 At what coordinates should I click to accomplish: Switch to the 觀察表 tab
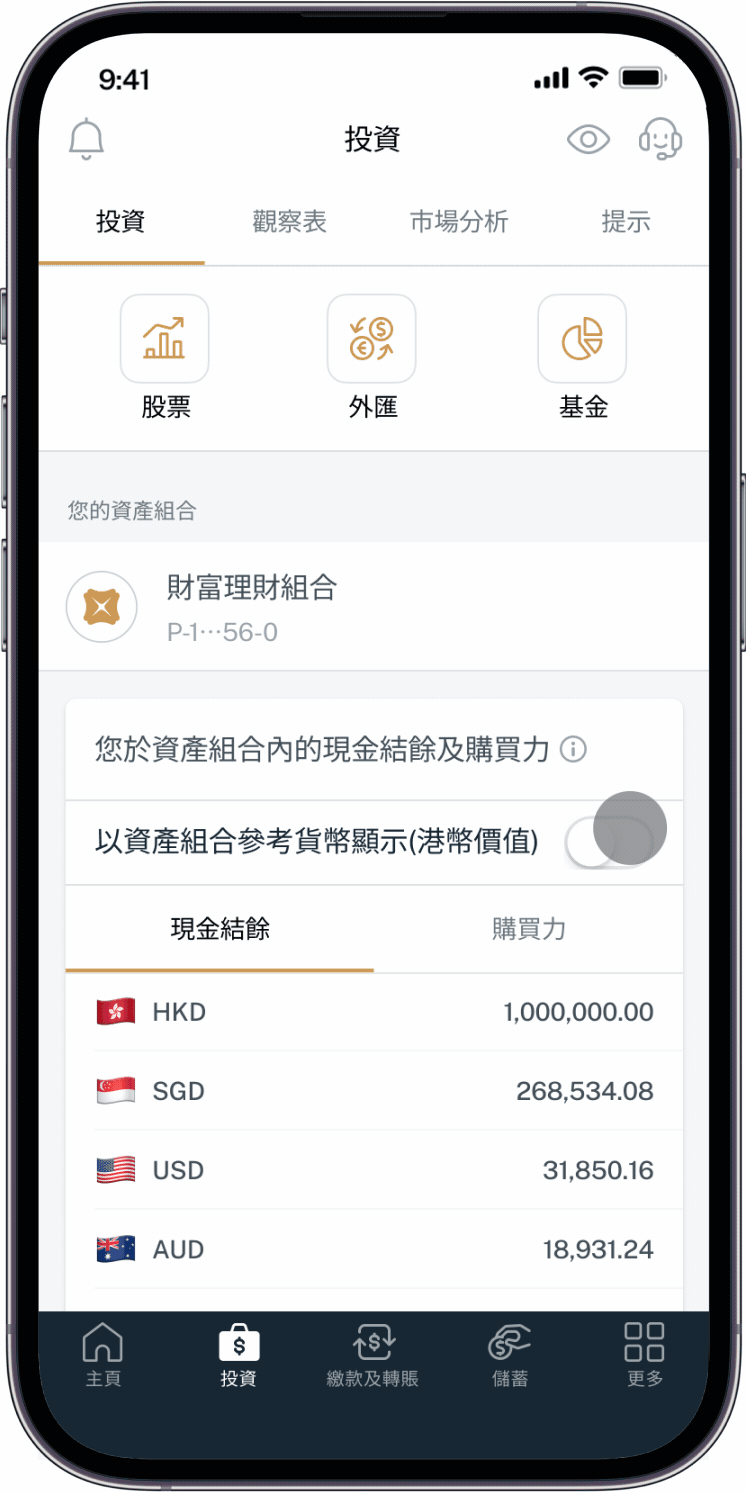289,222
